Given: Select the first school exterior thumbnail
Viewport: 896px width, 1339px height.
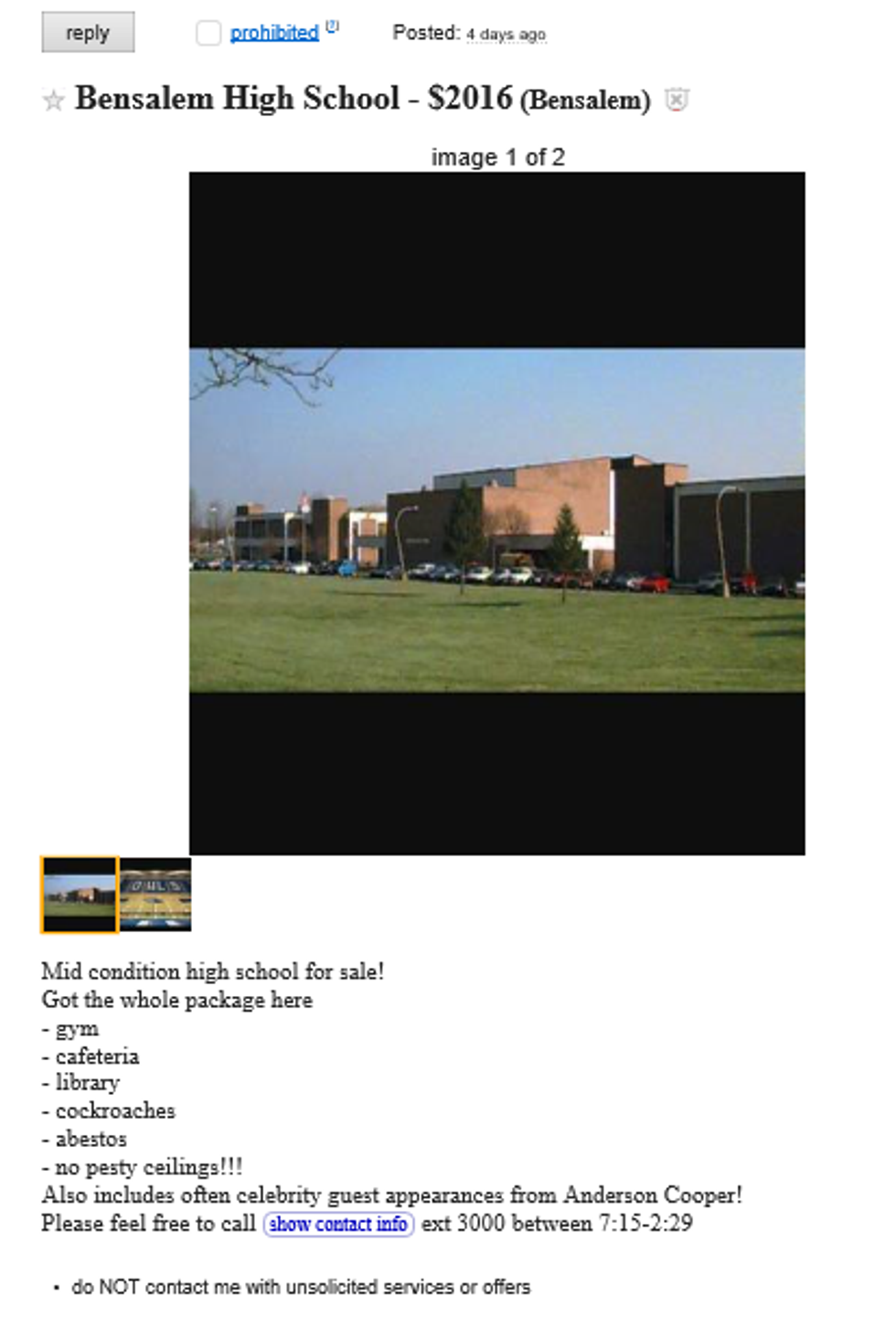Looking at the screenshot, I should point(80,894).
